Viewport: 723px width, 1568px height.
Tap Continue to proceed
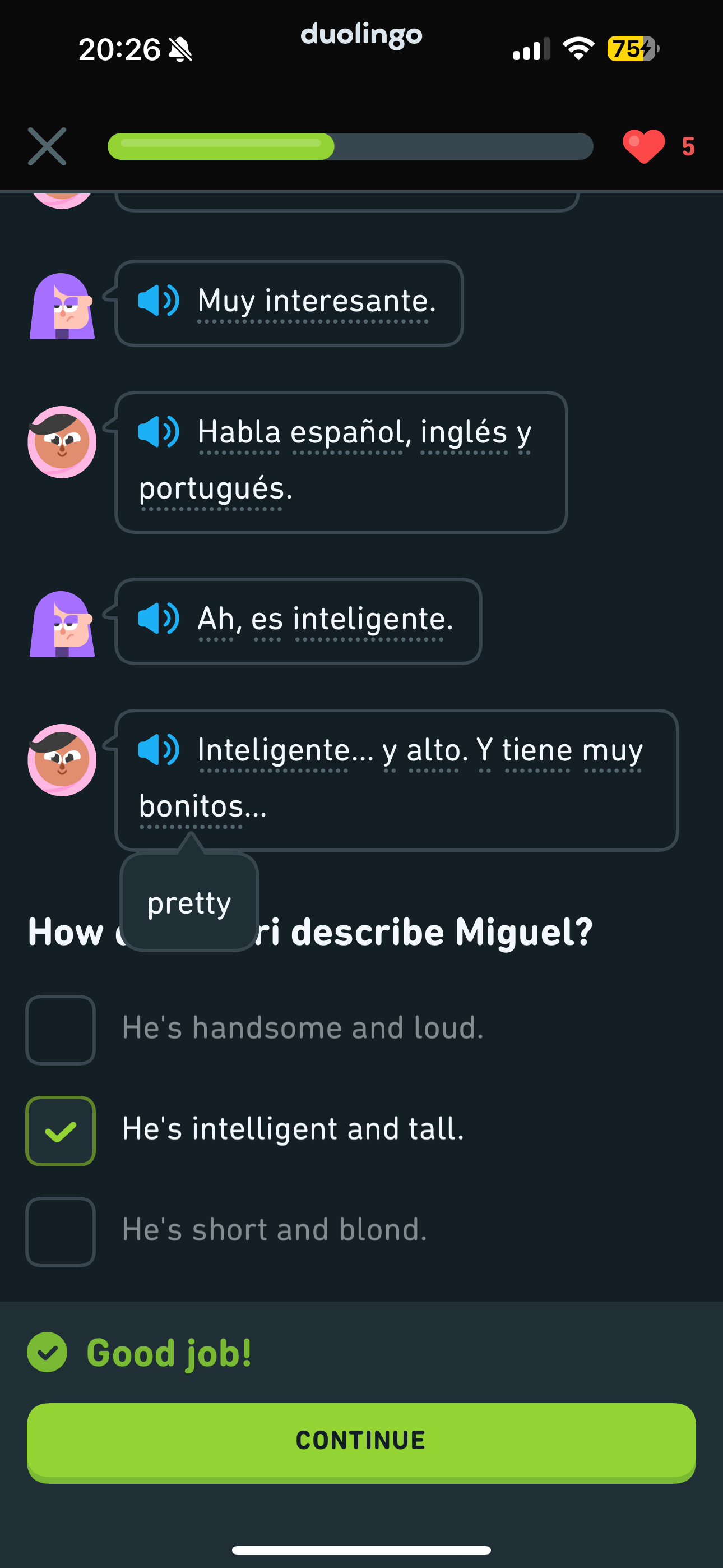tap(361, 1441)
